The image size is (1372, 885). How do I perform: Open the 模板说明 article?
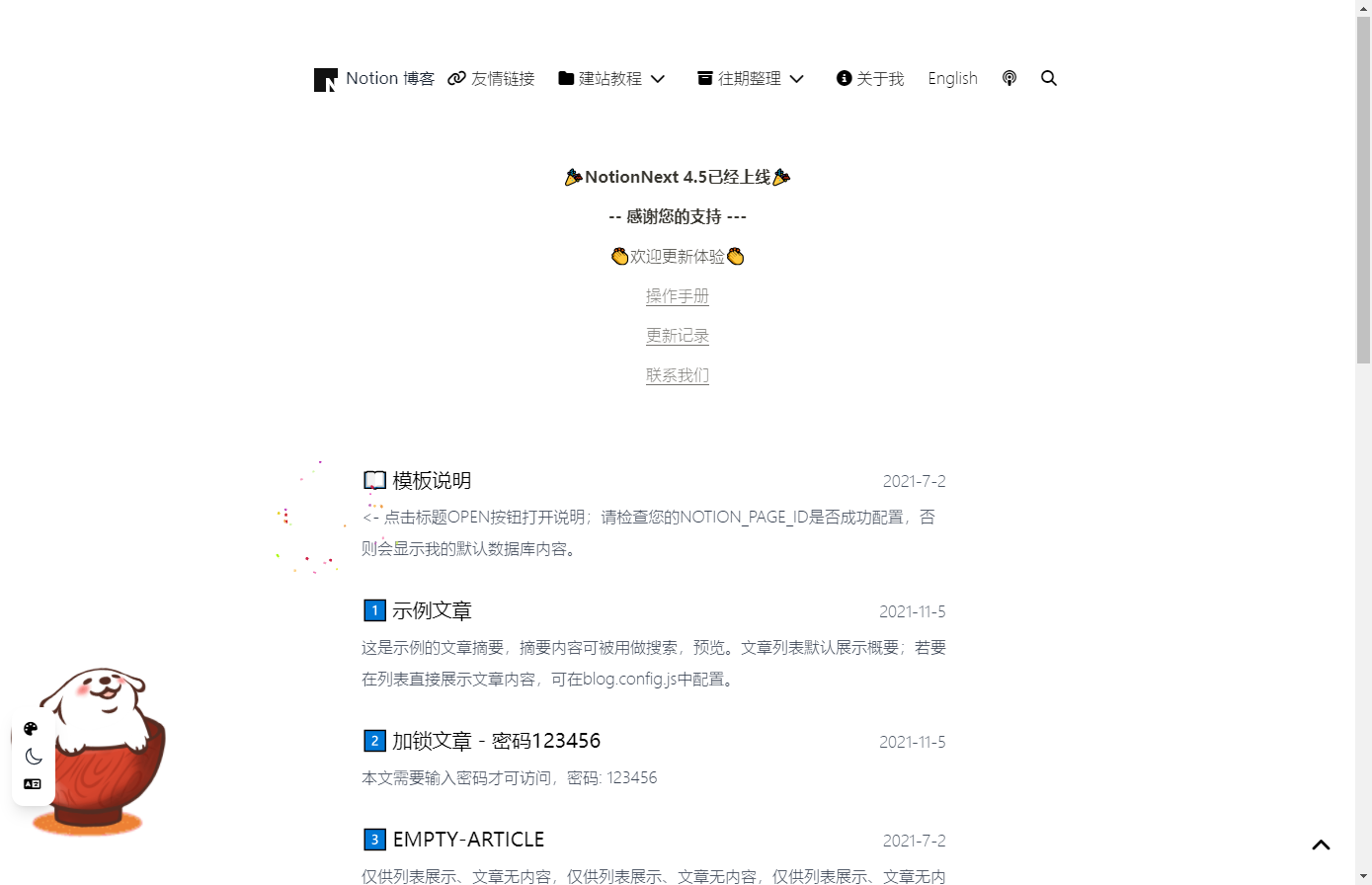tap(432, 481)
